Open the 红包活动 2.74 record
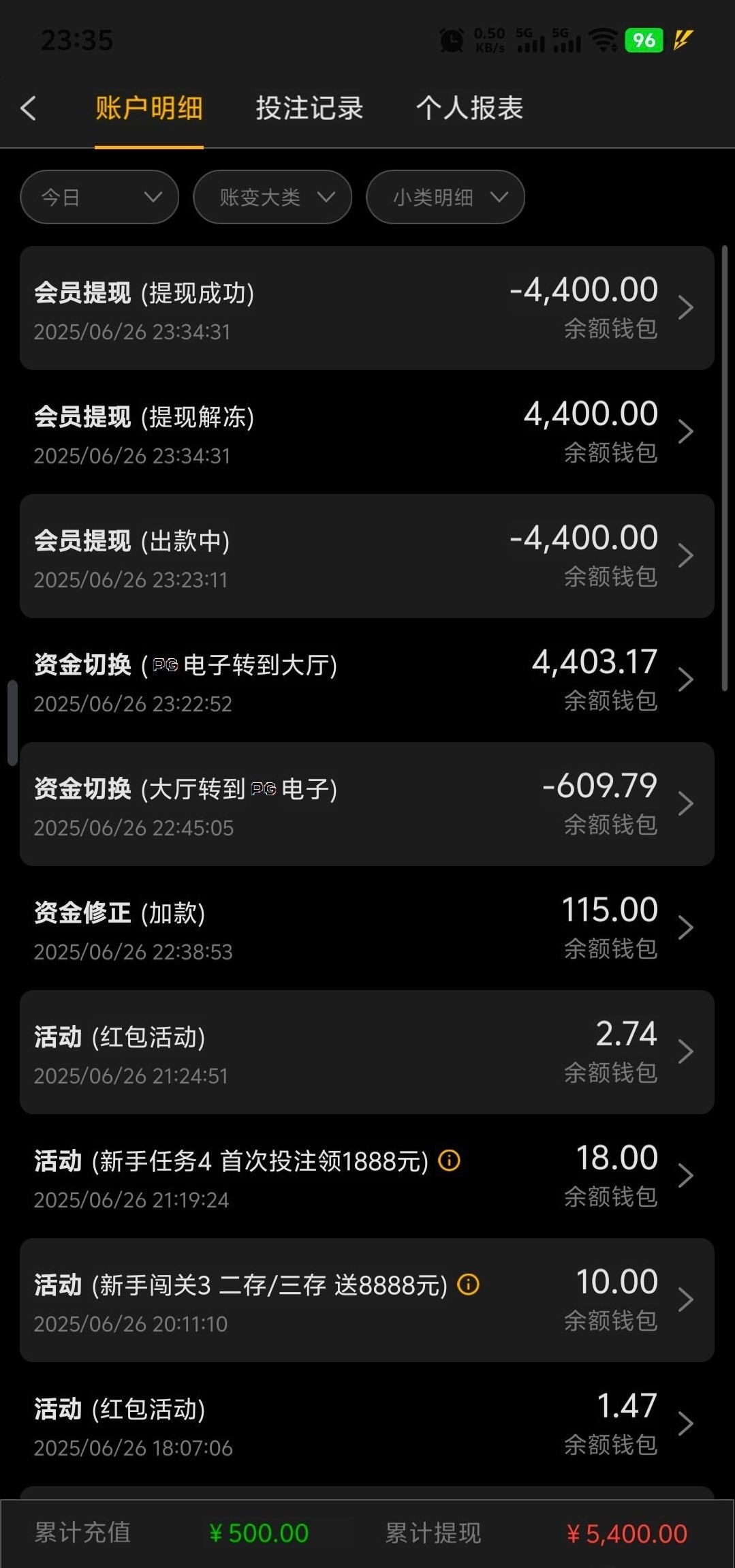Screen dimensions: 735x1568 (366, 1052)
